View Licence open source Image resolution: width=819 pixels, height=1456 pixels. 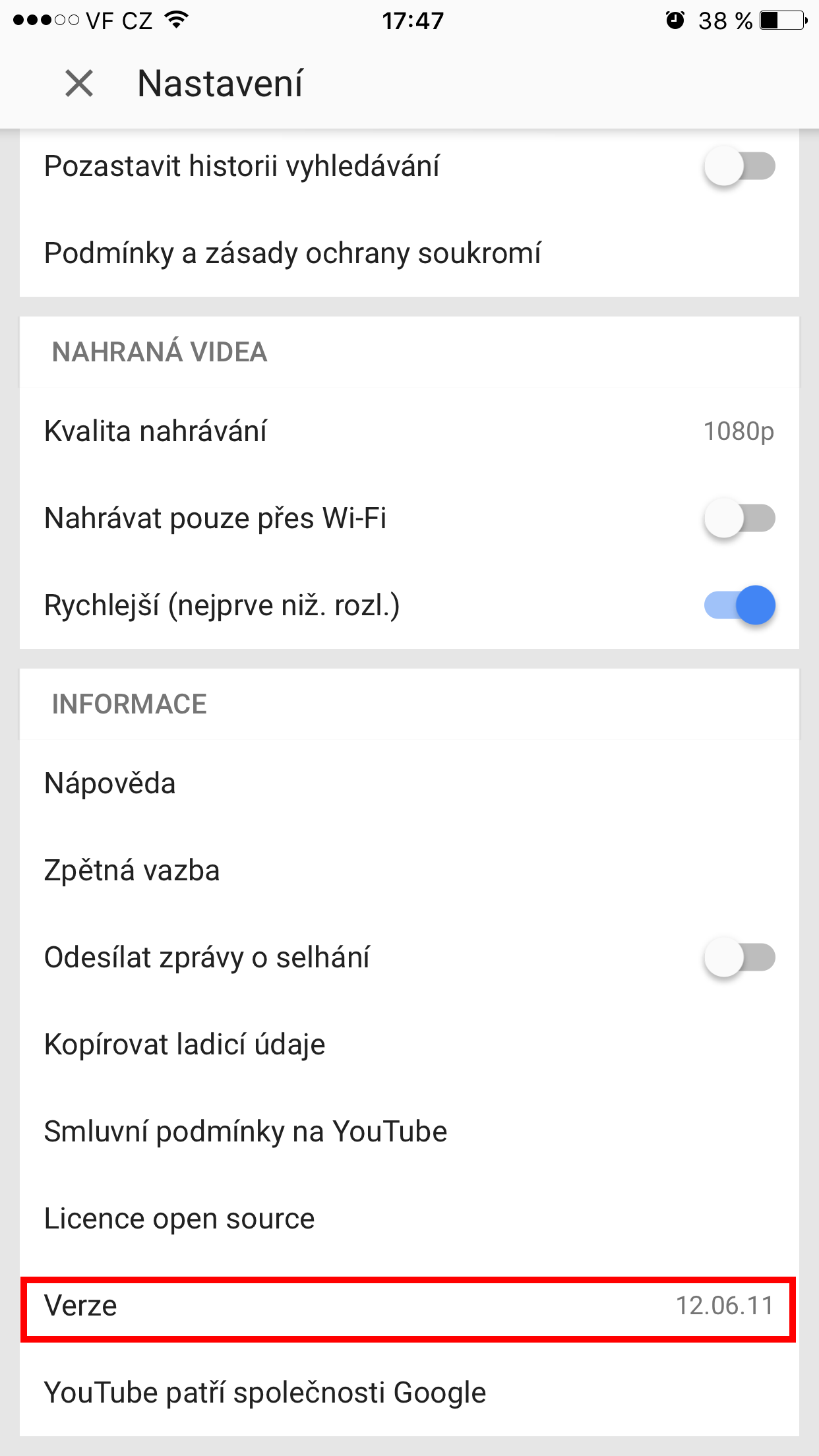[x=179, y=1219]
